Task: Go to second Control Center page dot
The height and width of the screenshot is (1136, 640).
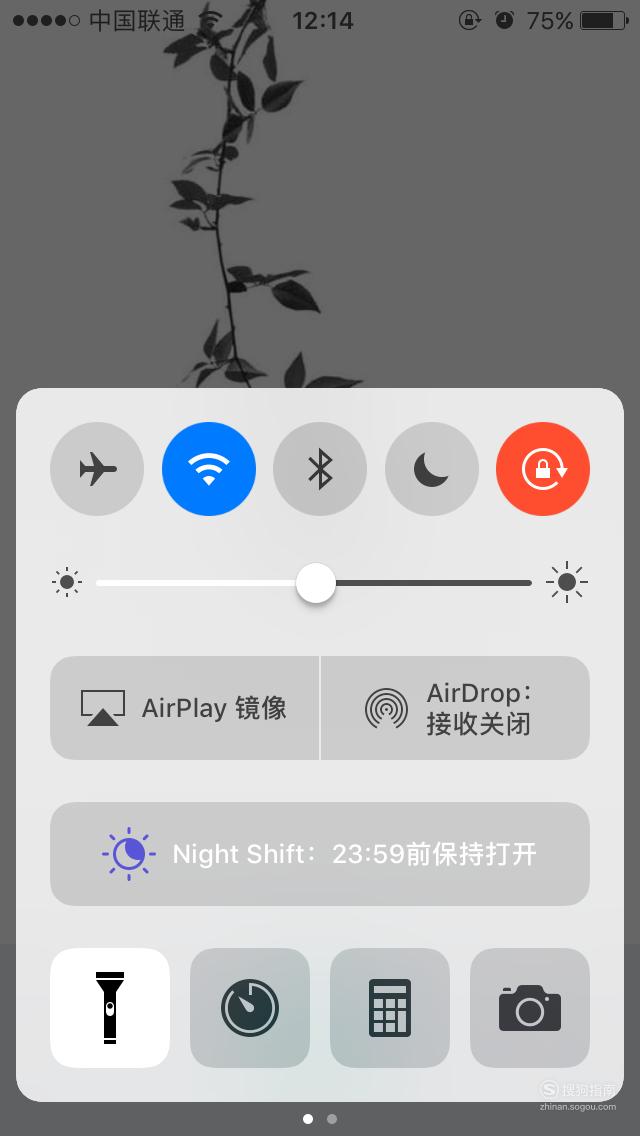Action: point(332,1119)
